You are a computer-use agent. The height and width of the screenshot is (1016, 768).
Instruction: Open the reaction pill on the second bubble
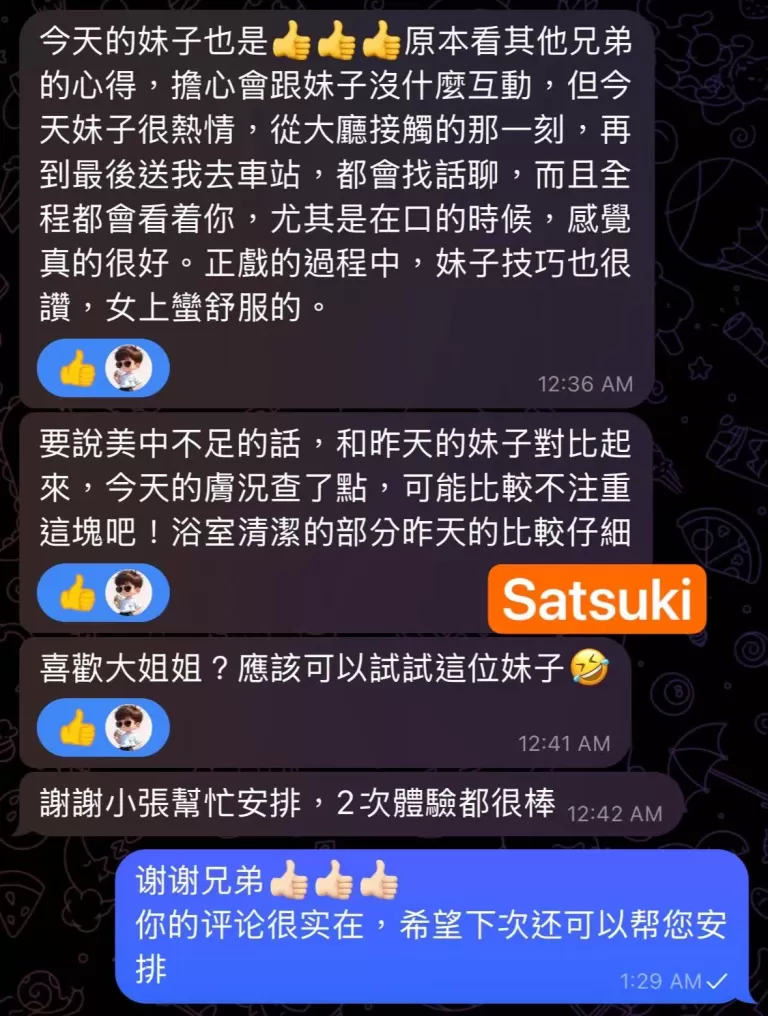point(100,592)
